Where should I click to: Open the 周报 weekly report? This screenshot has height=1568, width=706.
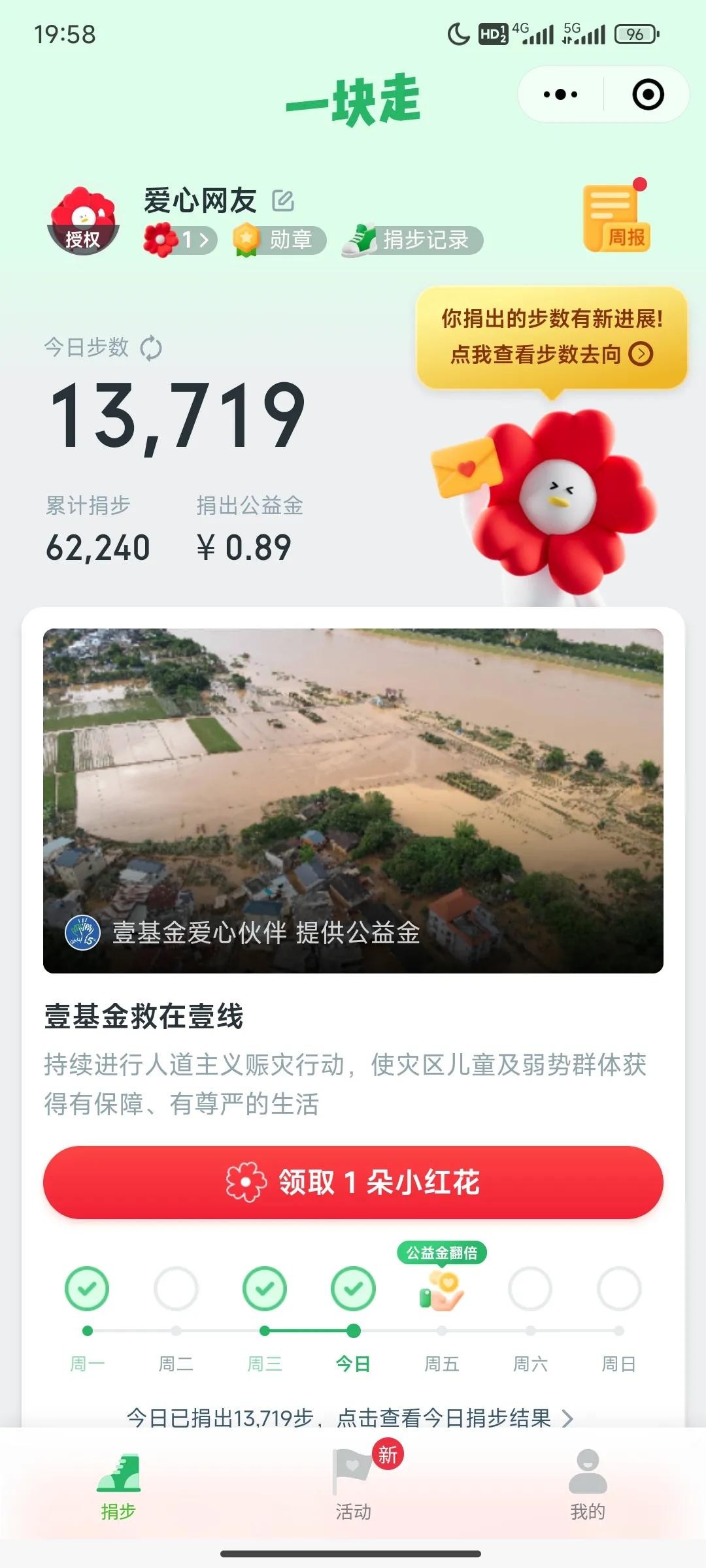[616, 219]
